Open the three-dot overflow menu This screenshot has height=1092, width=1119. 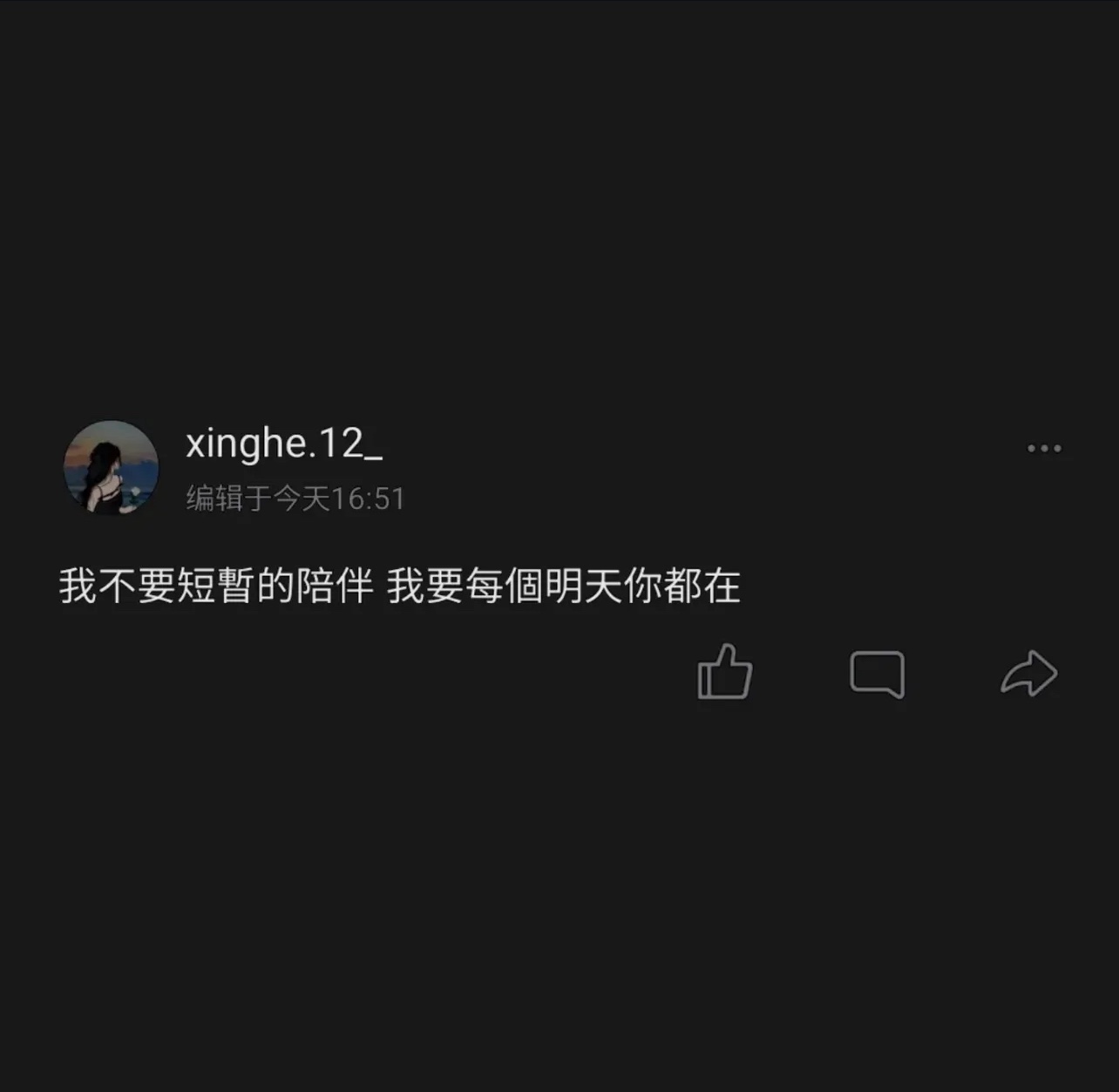tap(1044, 448)
